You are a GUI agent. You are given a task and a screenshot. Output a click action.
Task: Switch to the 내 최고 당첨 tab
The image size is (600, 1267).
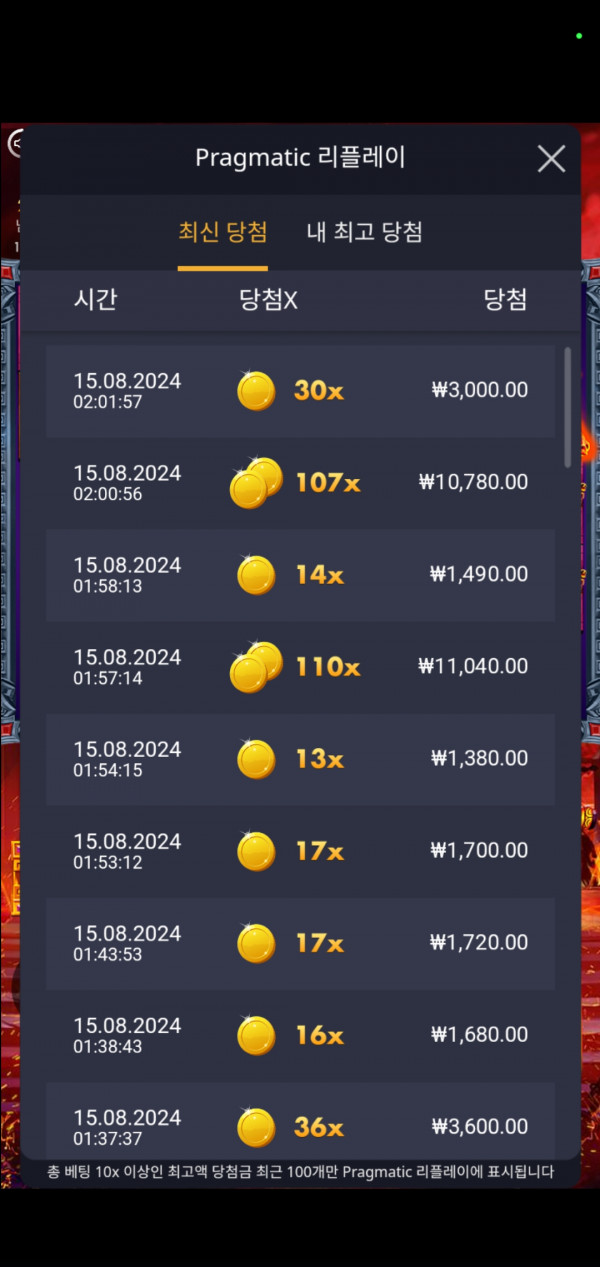pos(364,232)
